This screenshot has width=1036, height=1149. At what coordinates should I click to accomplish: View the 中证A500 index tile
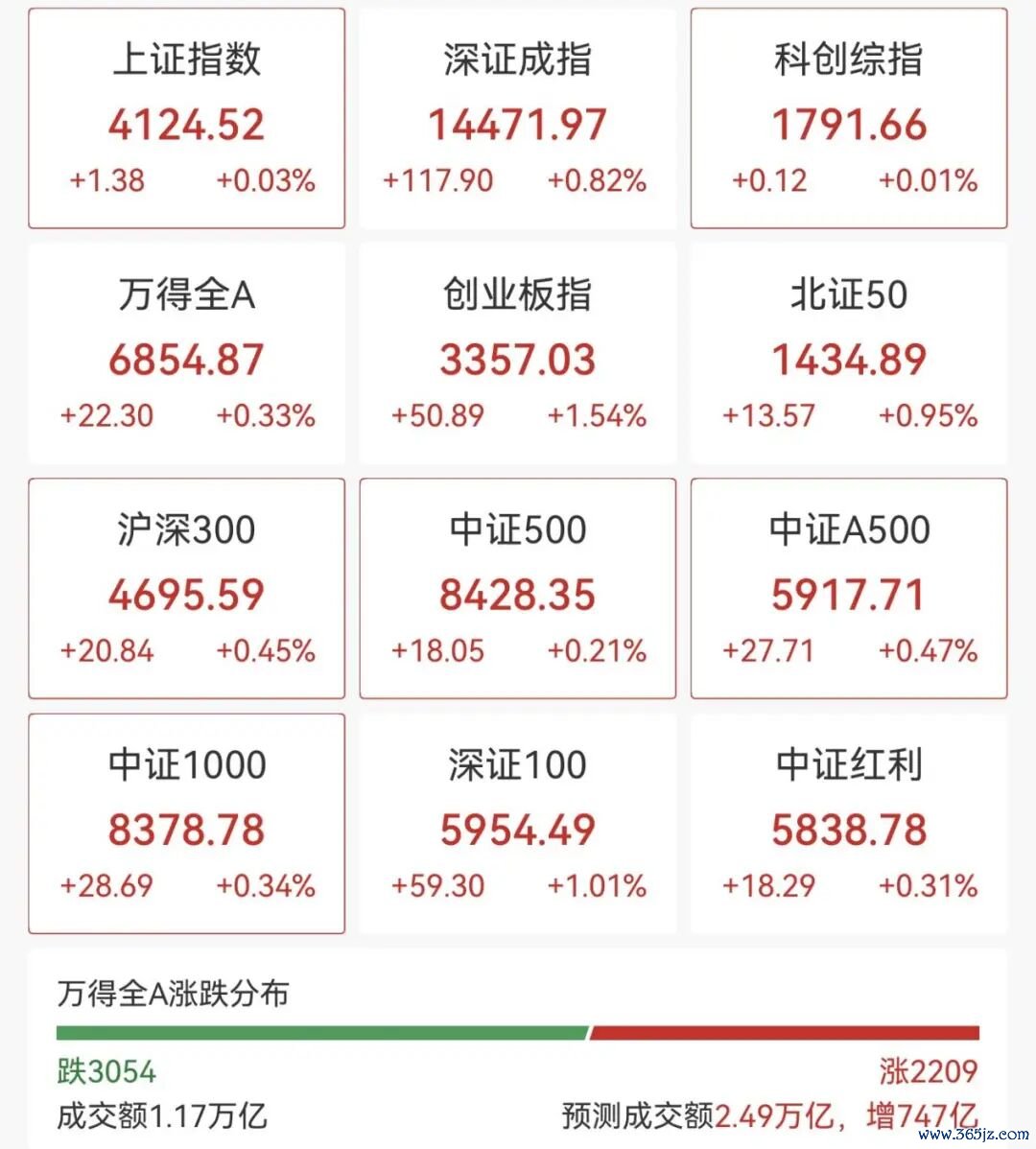point(849,589)
